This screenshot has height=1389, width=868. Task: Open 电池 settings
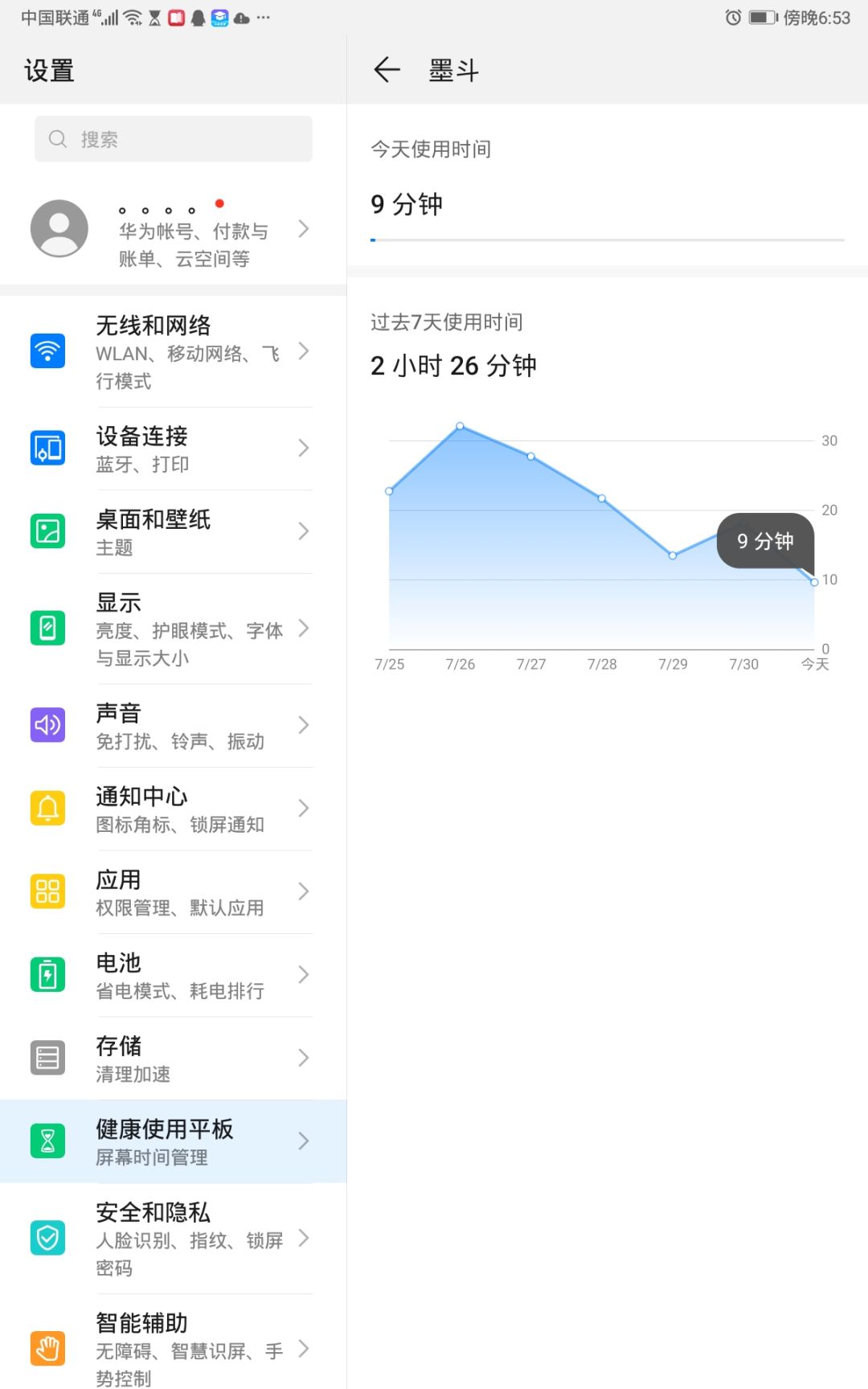tap(174, 976)
